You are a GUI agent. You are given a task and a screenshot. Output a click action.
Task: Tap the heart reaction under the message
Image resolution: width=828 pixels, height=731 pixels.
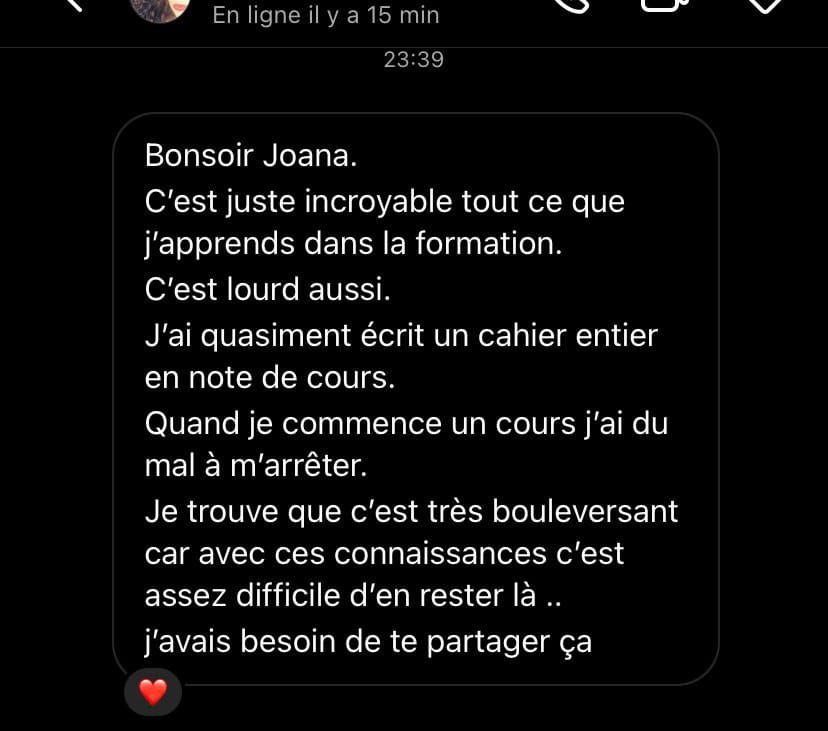click(152, 692)
